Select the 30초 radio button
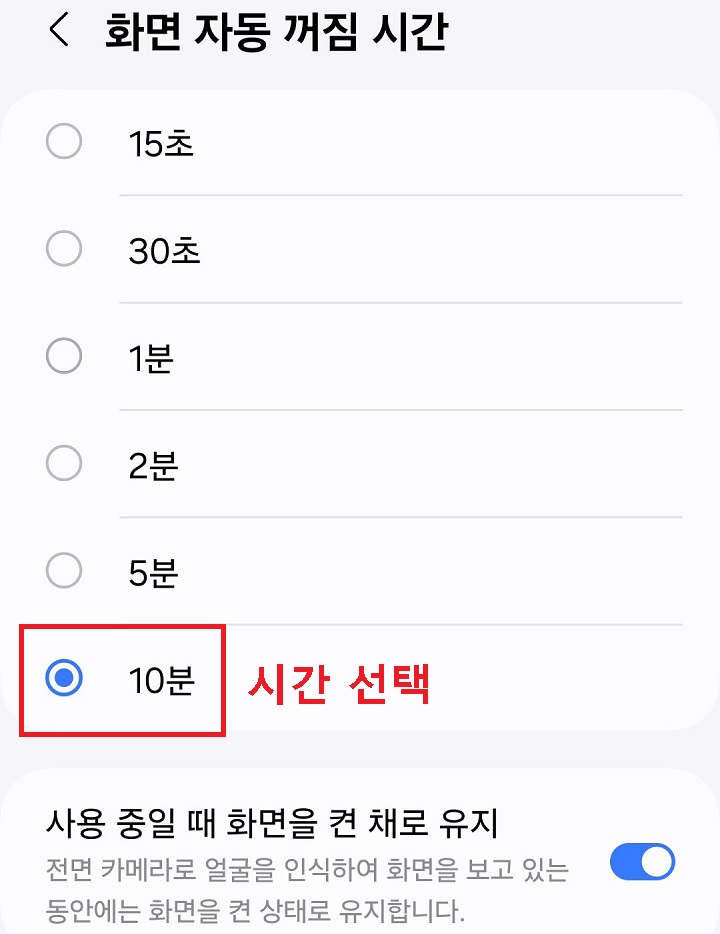This screenshot has width=720, height=934. [63, 250]
